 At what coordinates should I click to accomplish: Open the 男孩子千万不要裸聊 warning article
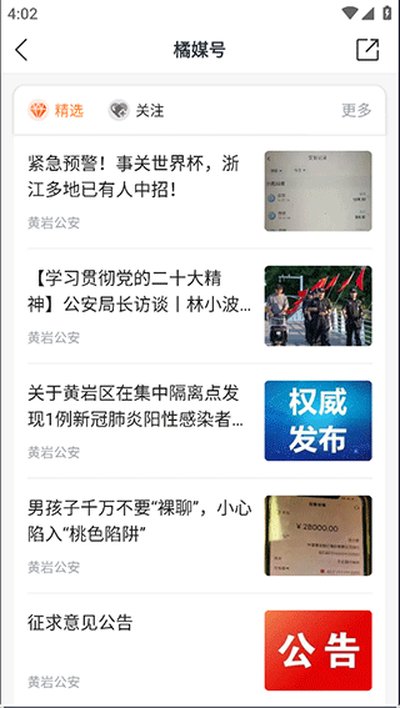point(200,536)
